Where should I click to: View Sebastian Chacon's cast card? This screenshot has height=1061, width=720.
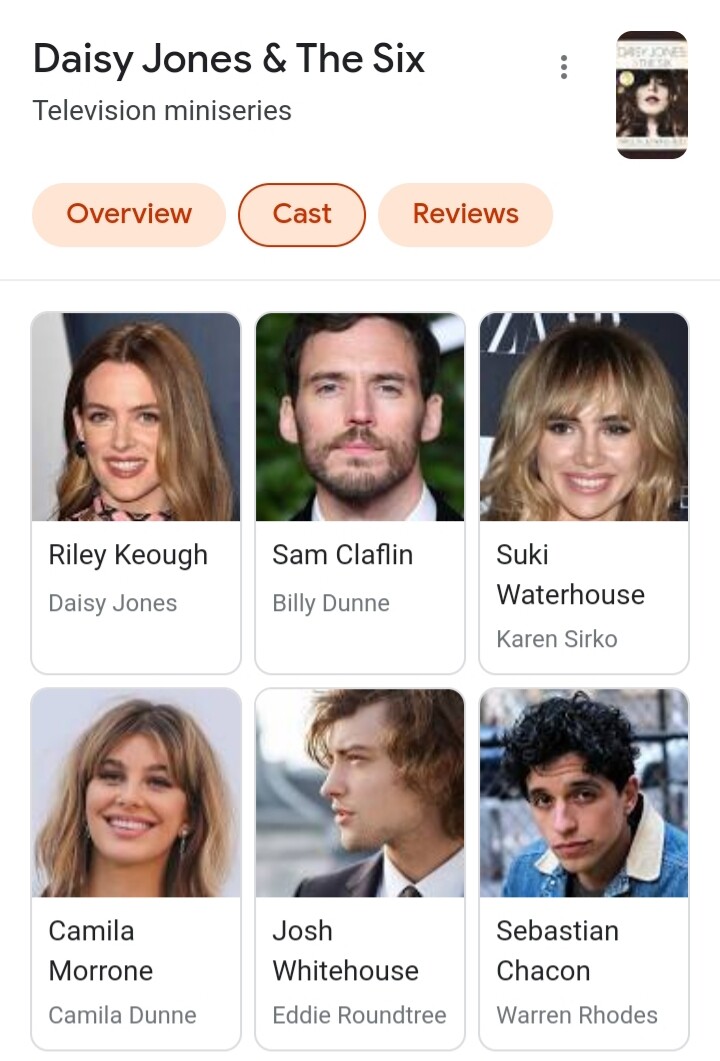pos(584,868)
